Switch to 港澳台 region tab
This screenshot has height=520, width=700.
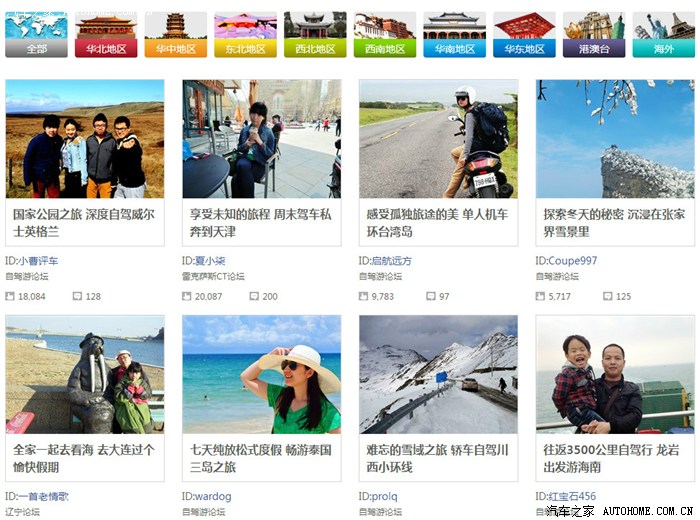(x=594, y=35)
